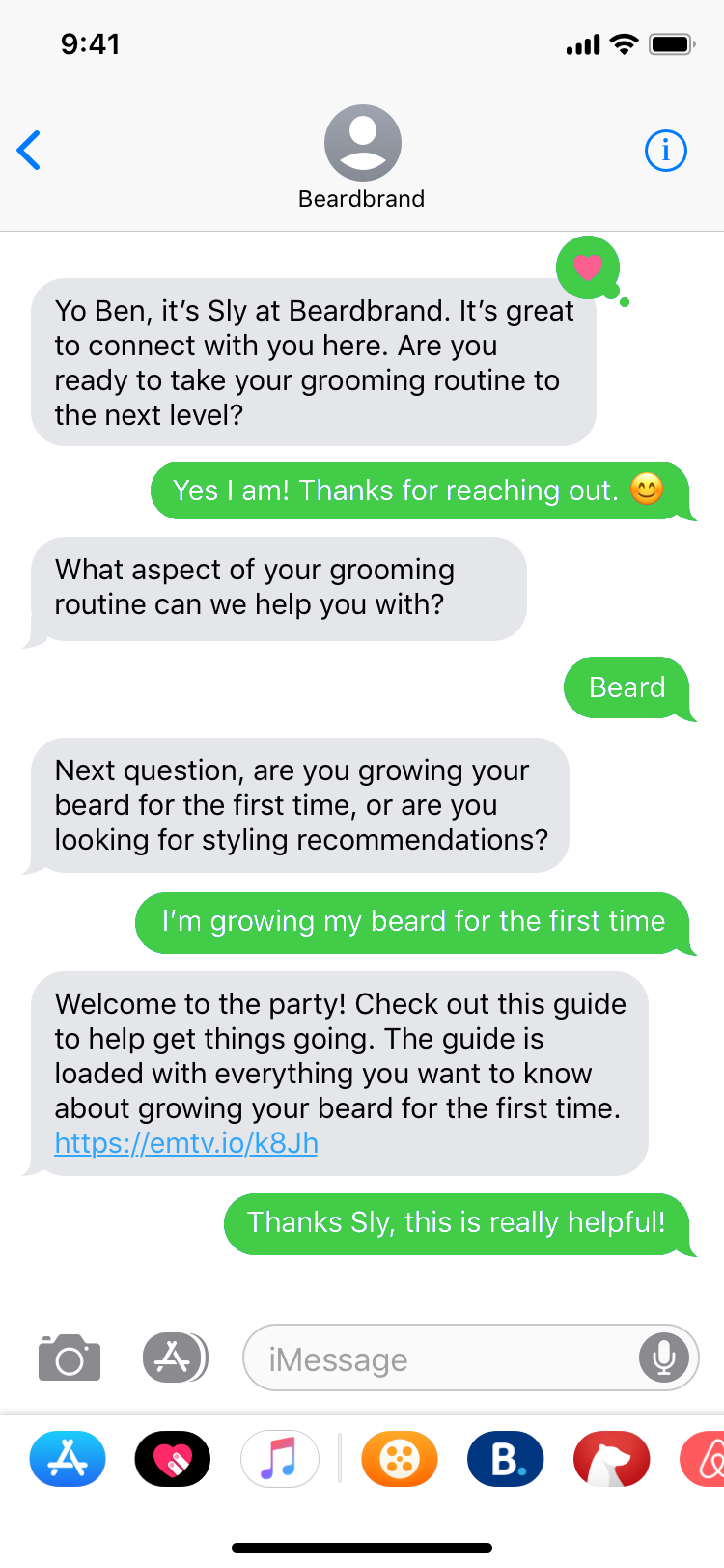Start dictating an audio message

(664, 1358)
